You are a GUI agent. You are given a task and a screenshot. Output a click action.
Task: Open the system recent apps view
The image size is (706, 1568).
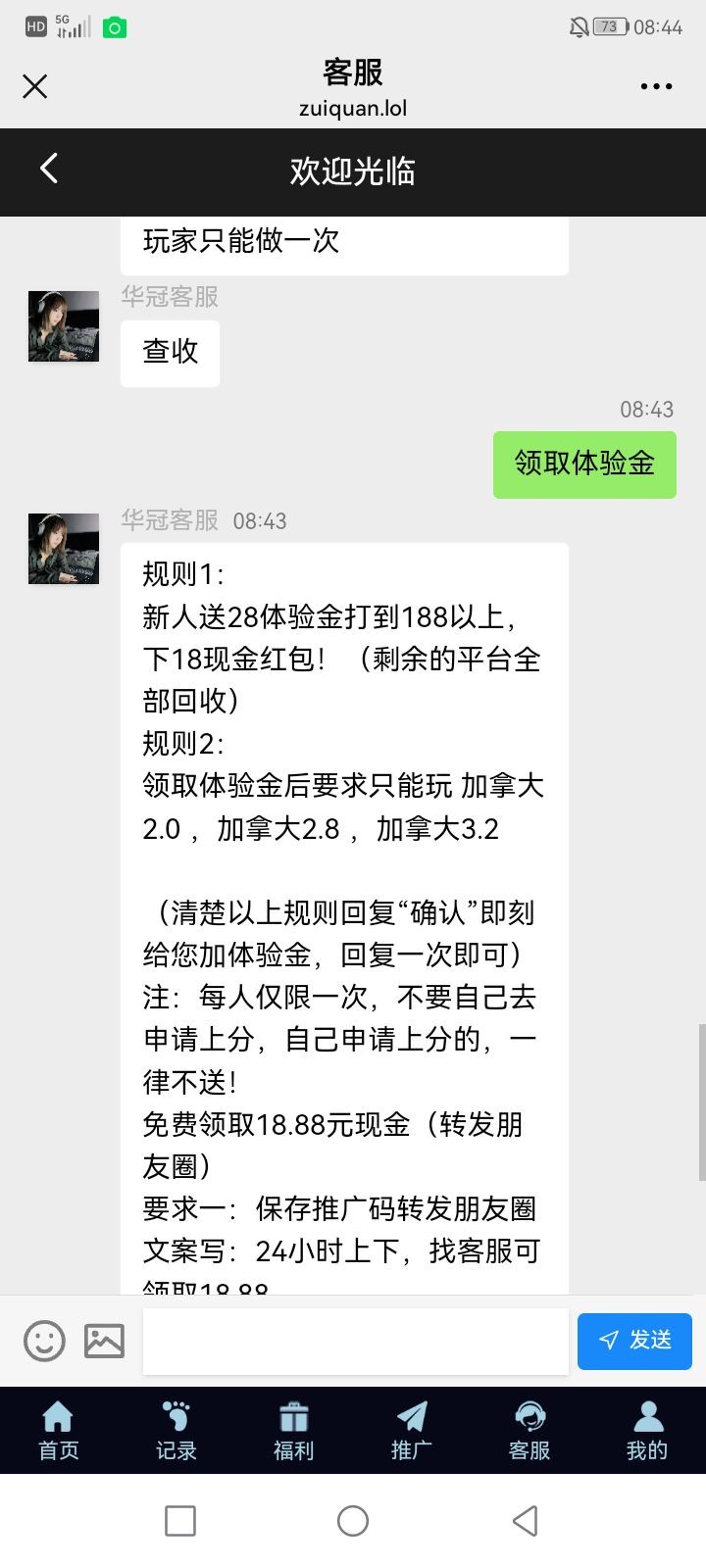180,1521
